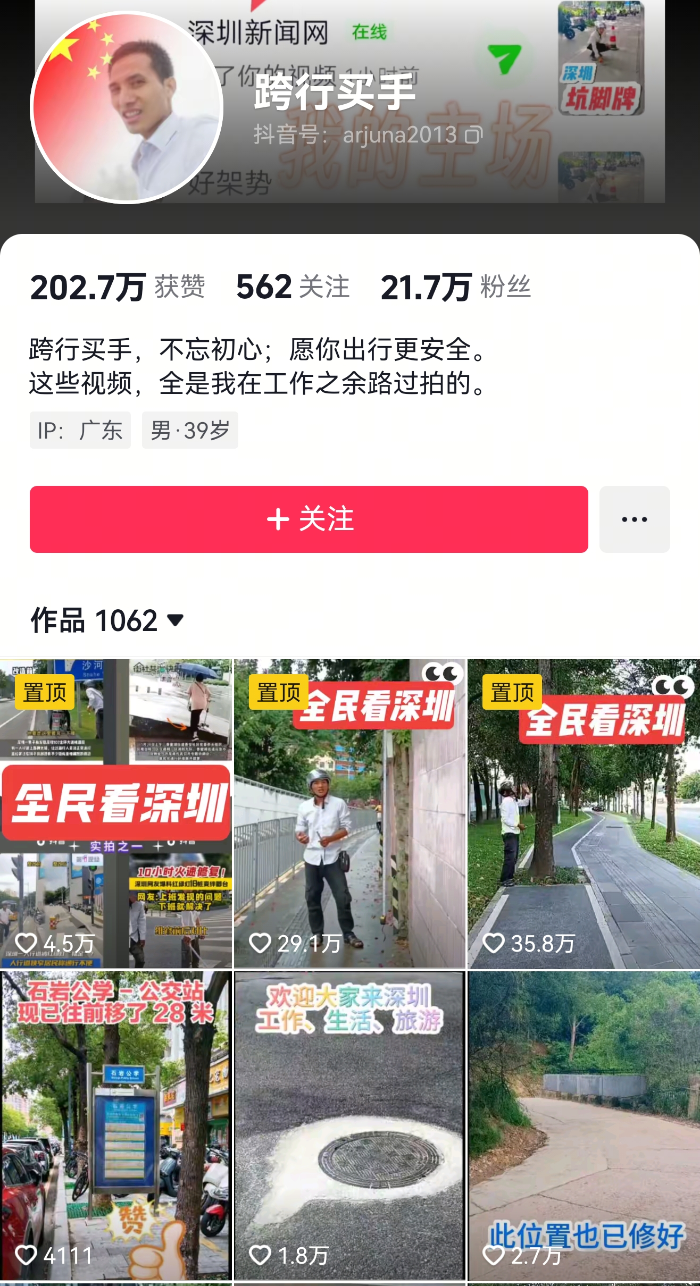Open the 石岩公学 bus stop video
Viewport: 700px width, 1286px height.
[115, 1125]
